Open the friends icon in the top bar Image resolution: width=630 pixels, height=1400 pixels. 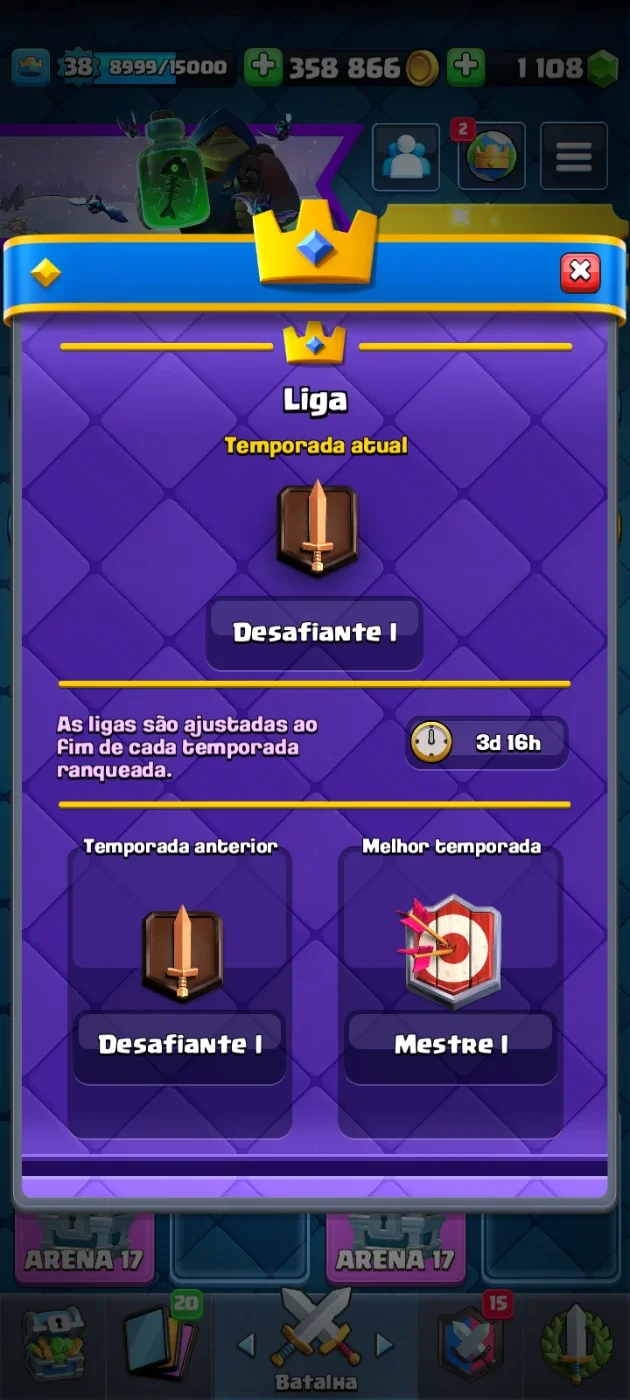pos(406,157)
